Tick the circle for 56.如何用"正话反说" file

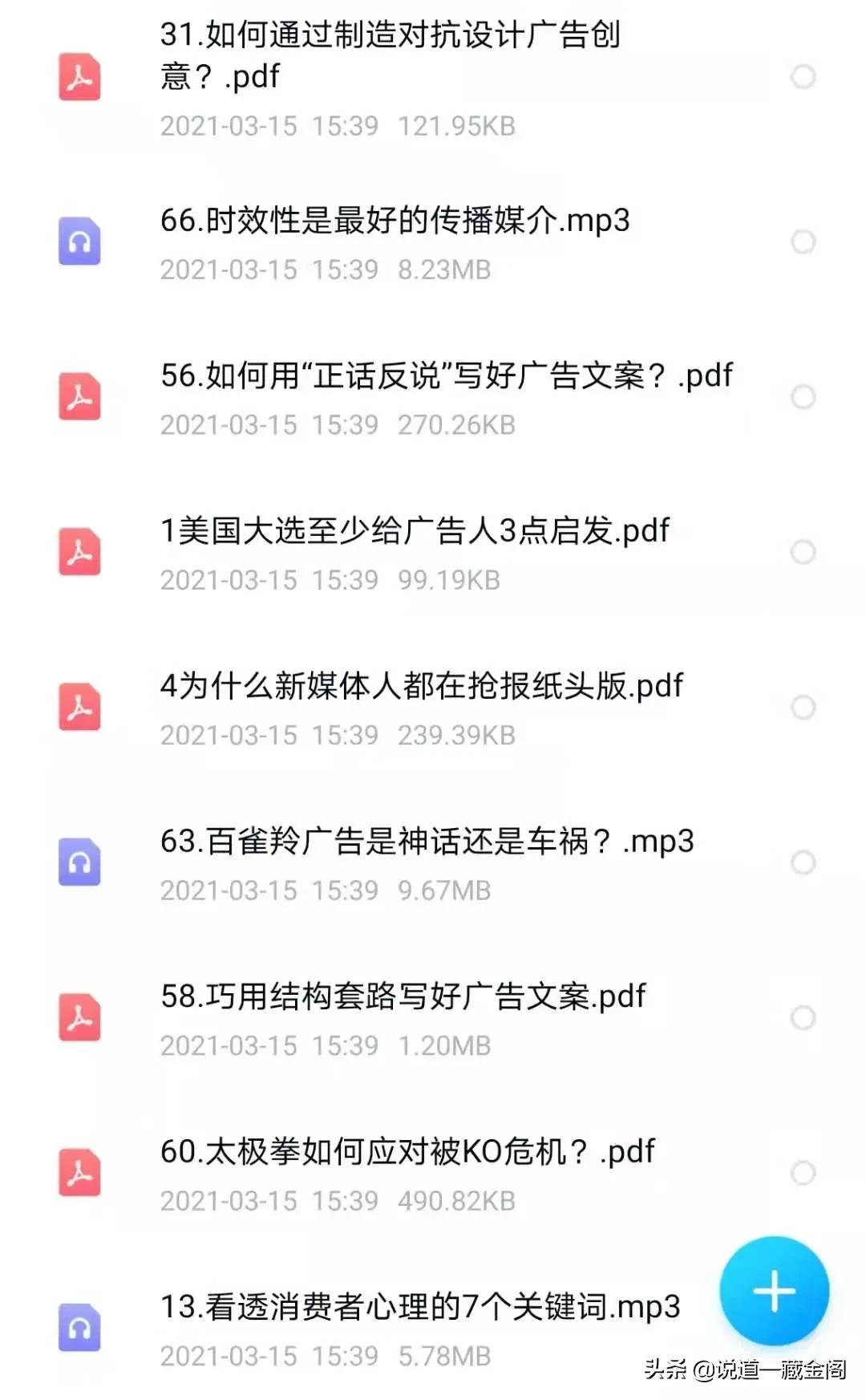pos(803,397)
